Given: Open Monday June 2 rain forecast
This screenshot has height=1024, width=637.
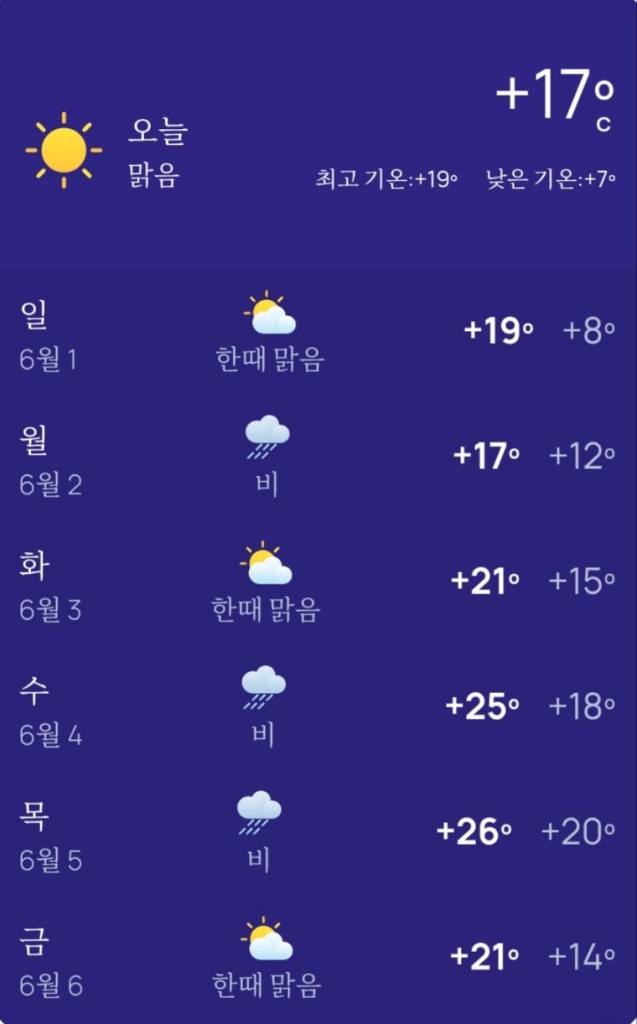Looking at the screenshot, I should pos(318,459).
